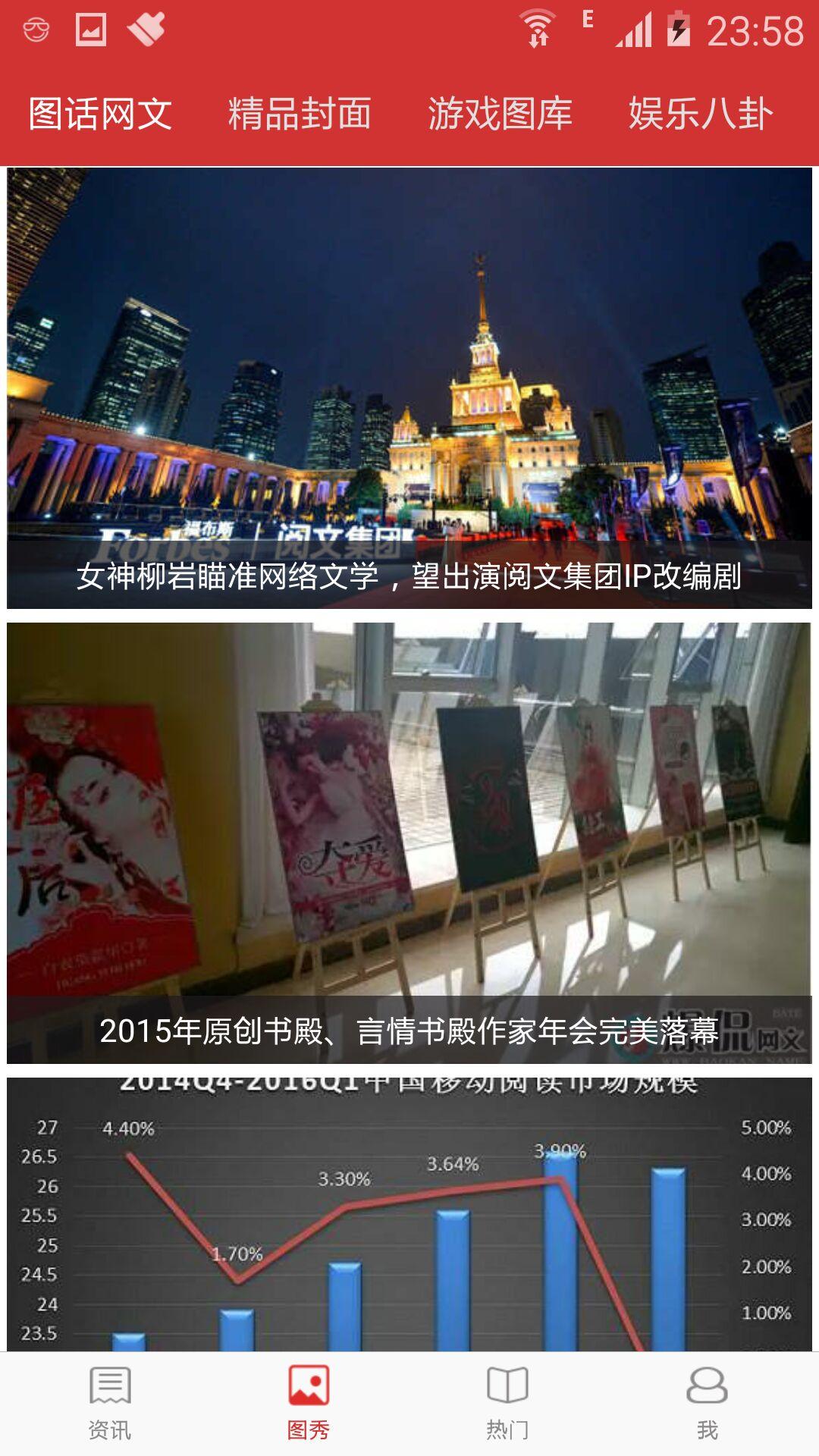
Task: Open the 移动阅读市场规模 chart article
Action: click(x=409, y=1213)
